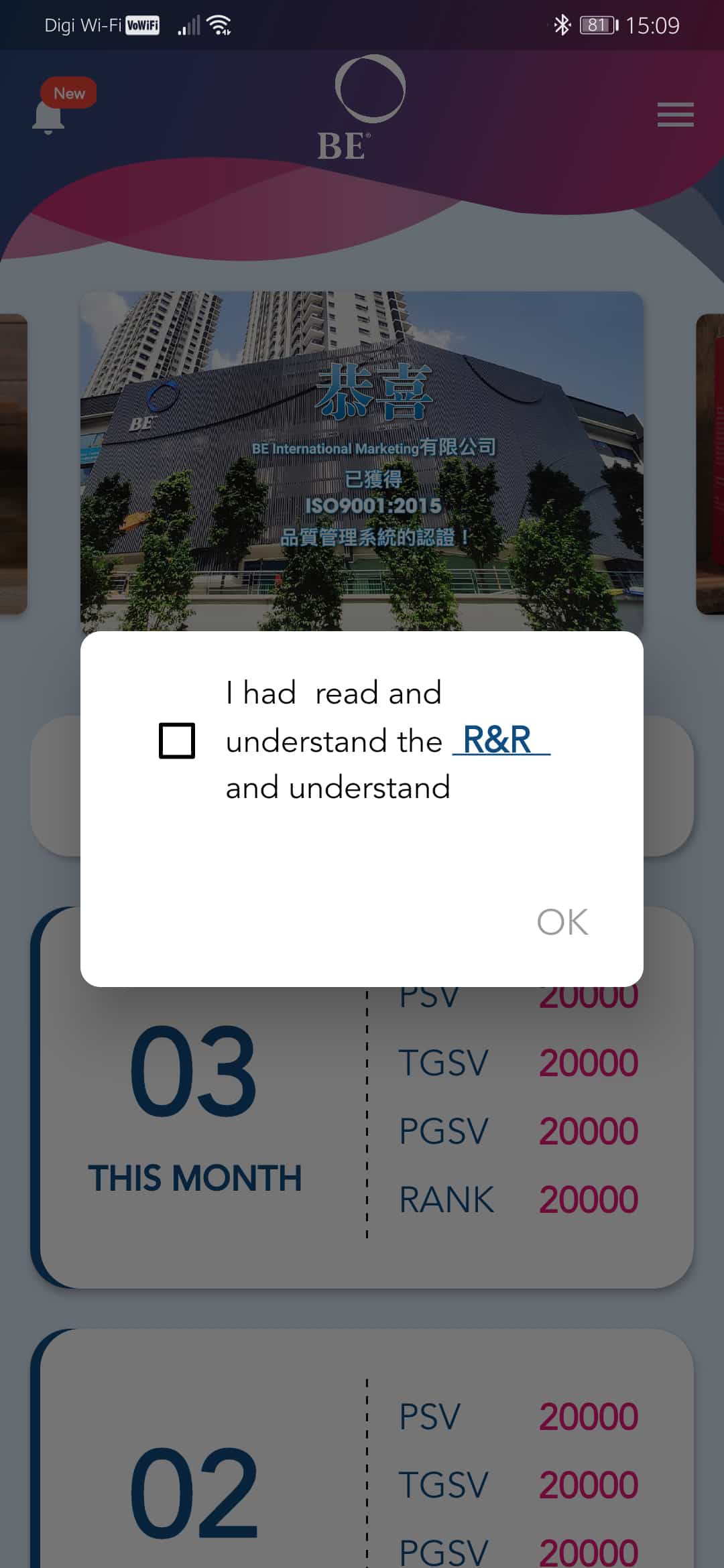Open the notifications bell

[48, 118]
